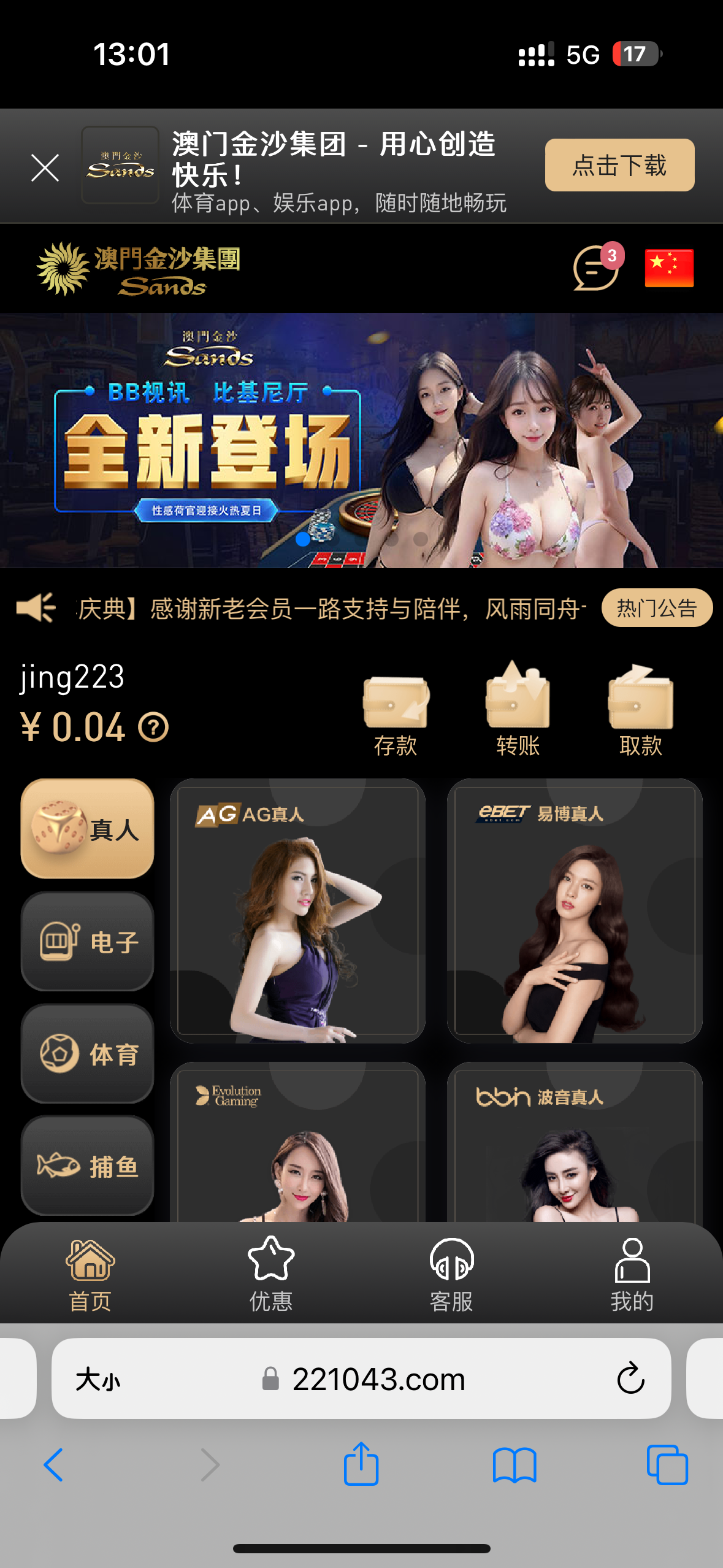Image resolution: width=723 pixels, height=1568 pixels.
Task: Select the 捕鱼 fishing category
Action: (87, 1165)
